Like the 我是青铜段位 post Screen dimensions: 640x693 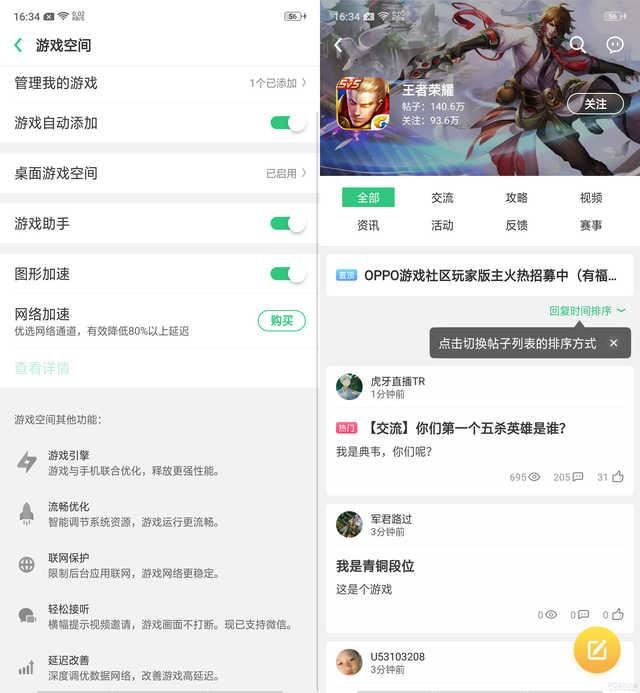(x=613, y=615)
